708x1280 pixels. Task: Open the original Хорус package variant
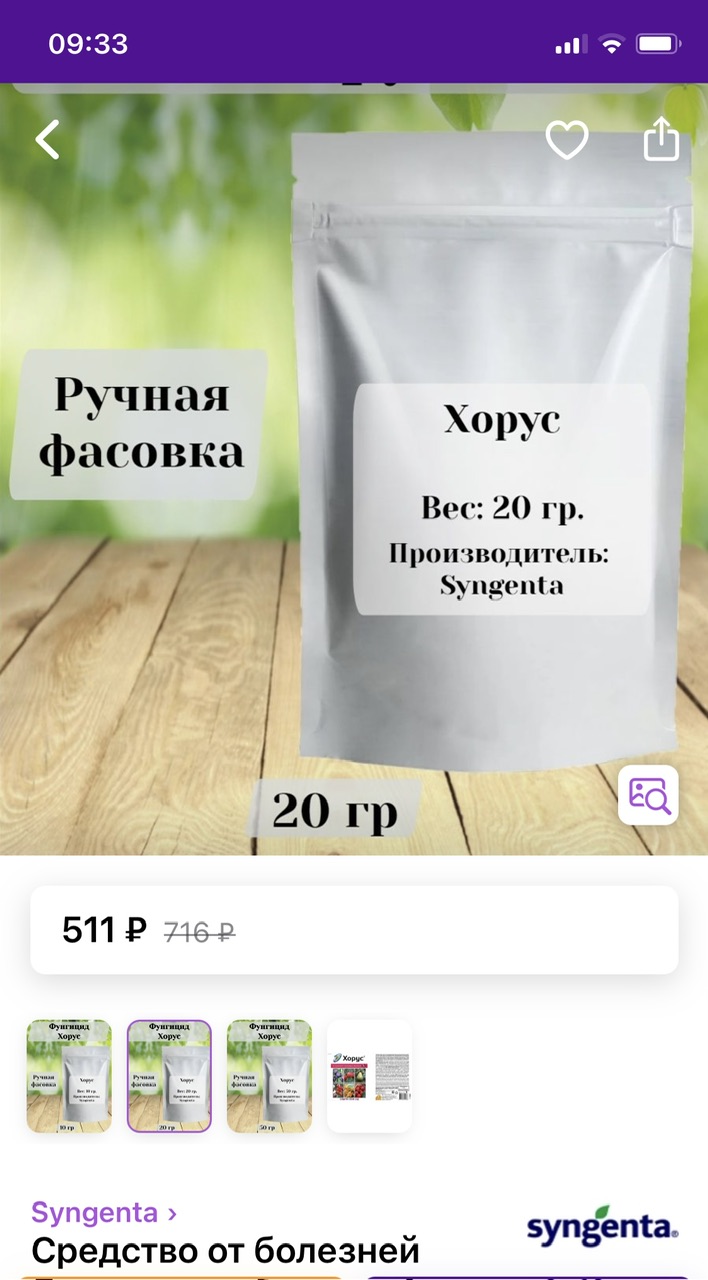pyautogui.click(x=369, y=1076)
